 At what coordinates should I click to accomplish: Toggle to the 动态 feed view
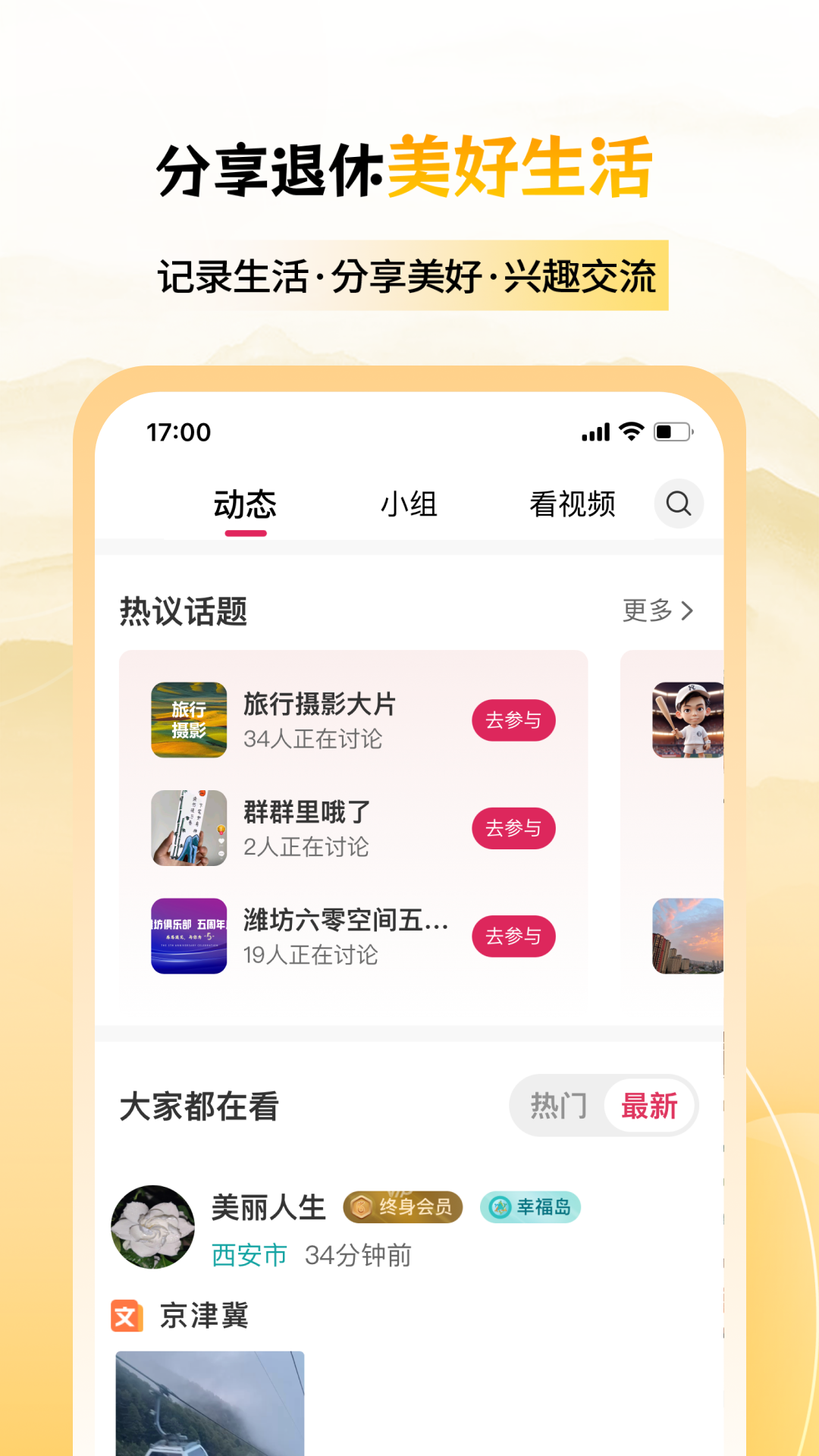coord(244,502)
